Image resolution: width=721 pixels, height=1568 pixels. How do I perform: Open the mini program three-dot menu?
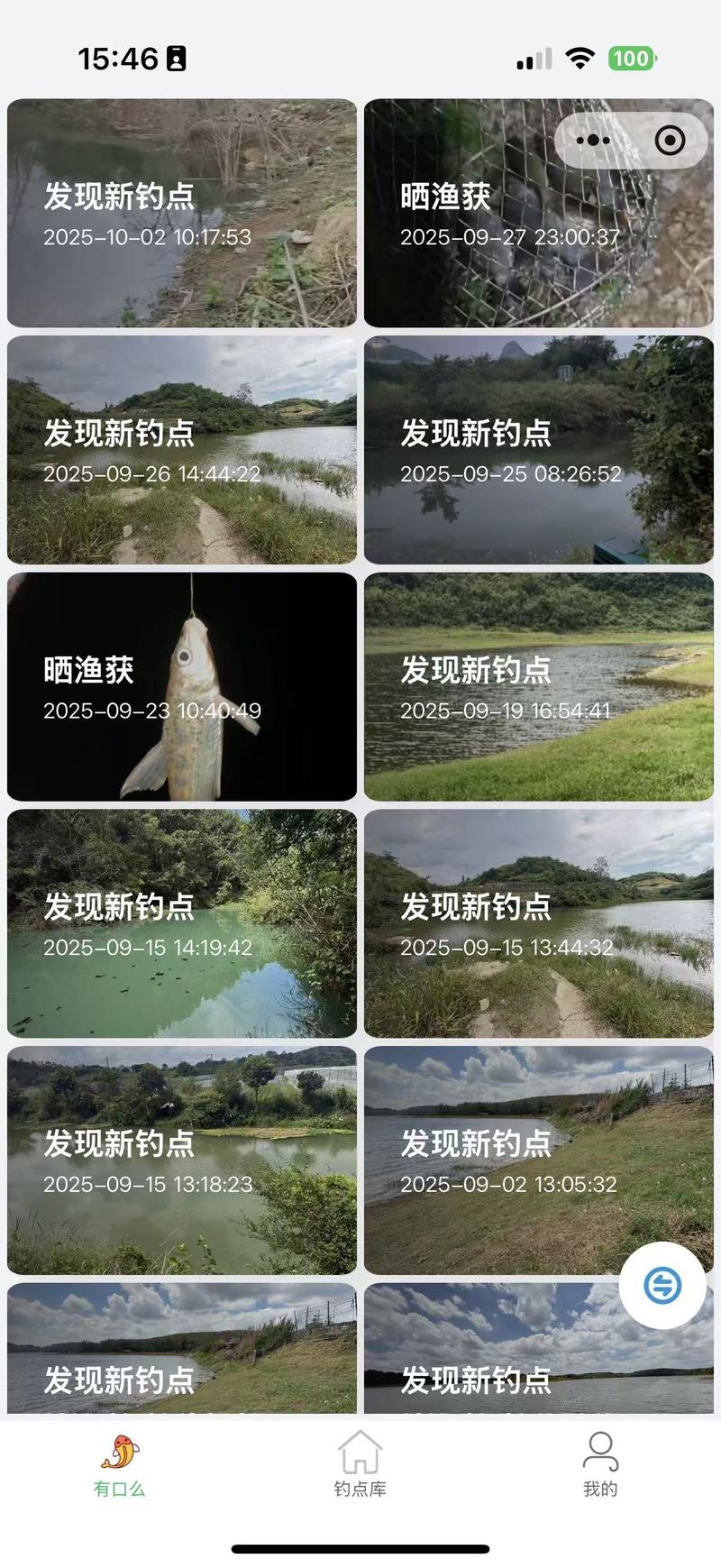pyautogui.click(x=592, y=141)
